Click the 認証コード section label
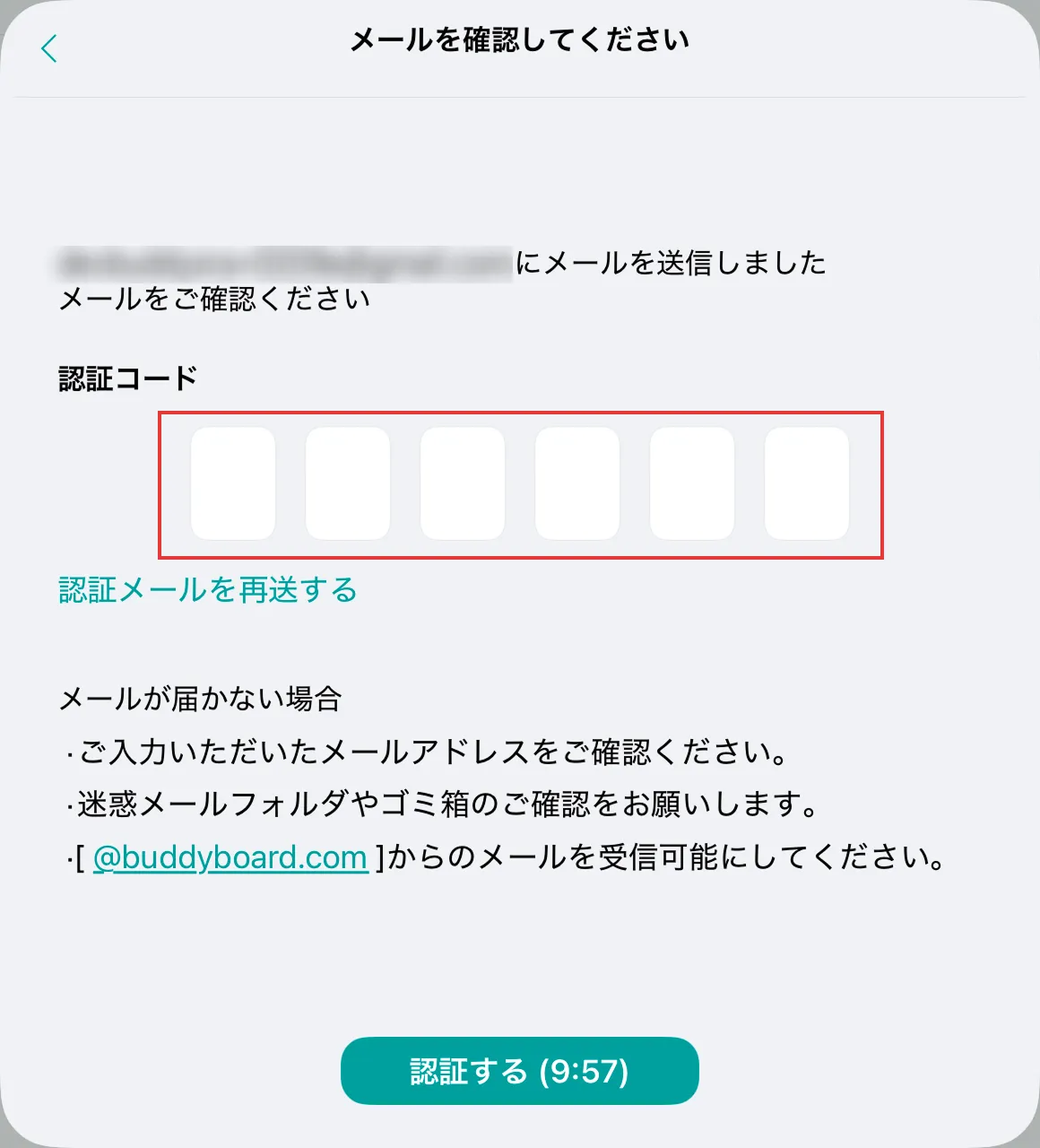This screenshot has height=1148, width=1040. 128,378
